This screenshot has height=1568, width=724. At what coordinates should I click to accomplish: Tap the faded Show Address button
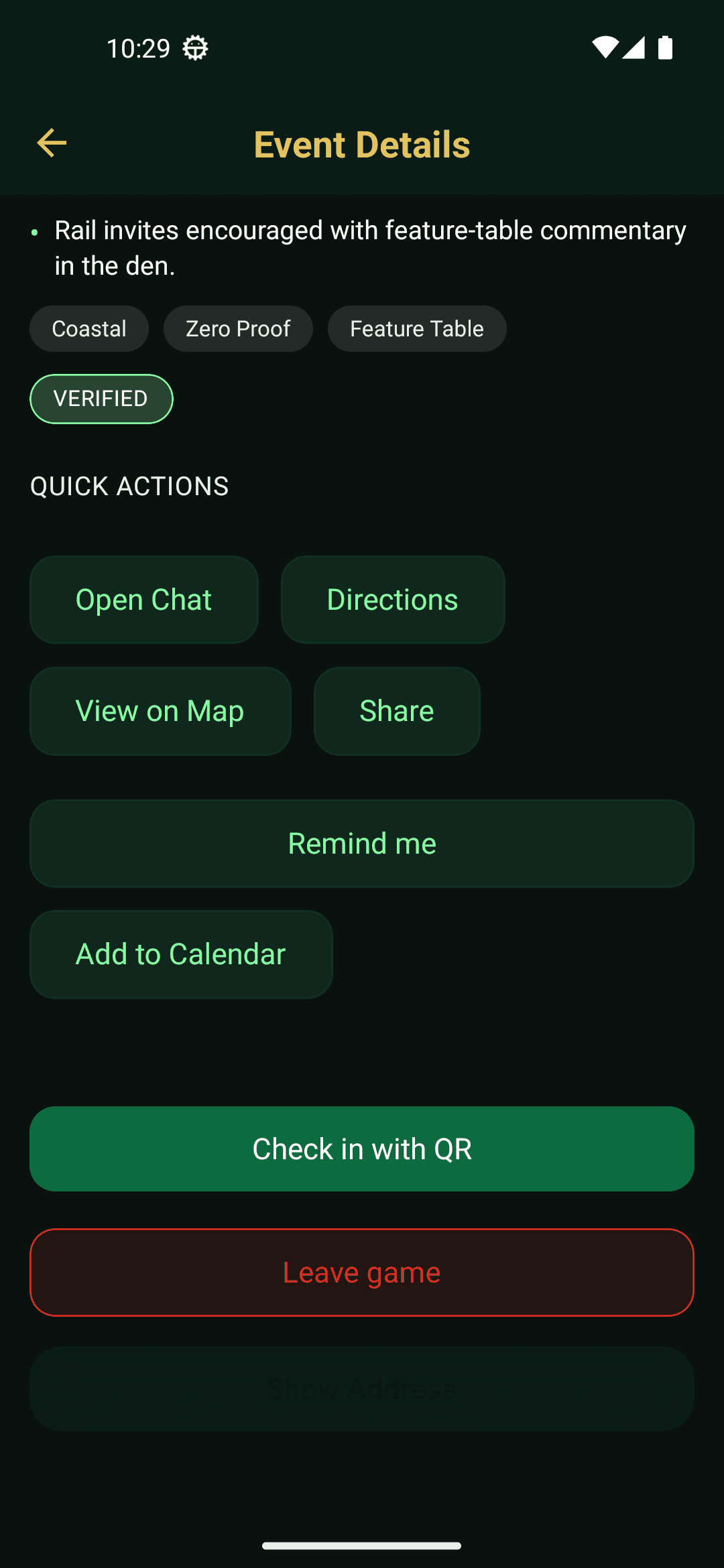362,1388
